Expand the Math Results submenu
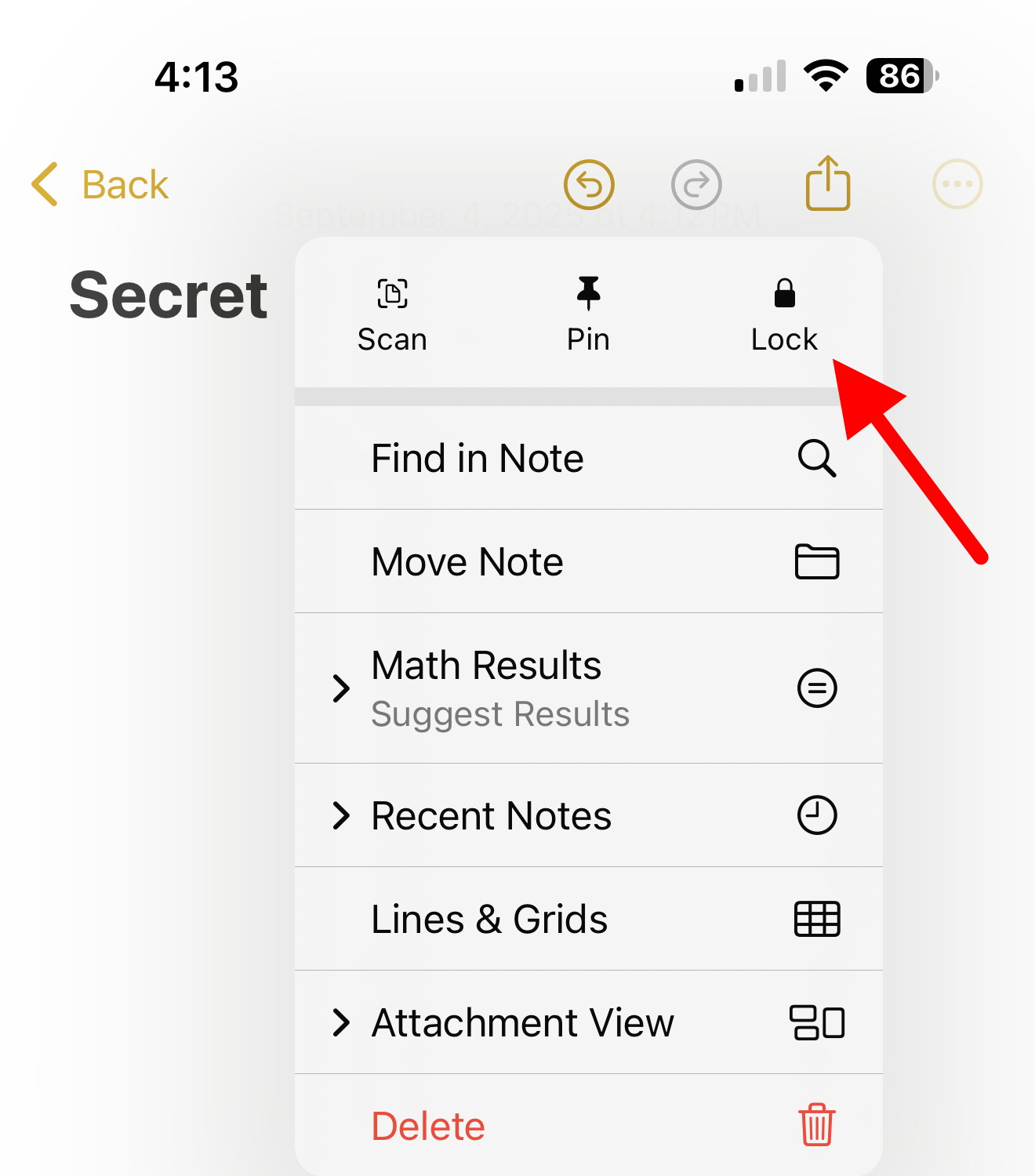Screen dimensions: 1035x1176 tap(342, 688)
